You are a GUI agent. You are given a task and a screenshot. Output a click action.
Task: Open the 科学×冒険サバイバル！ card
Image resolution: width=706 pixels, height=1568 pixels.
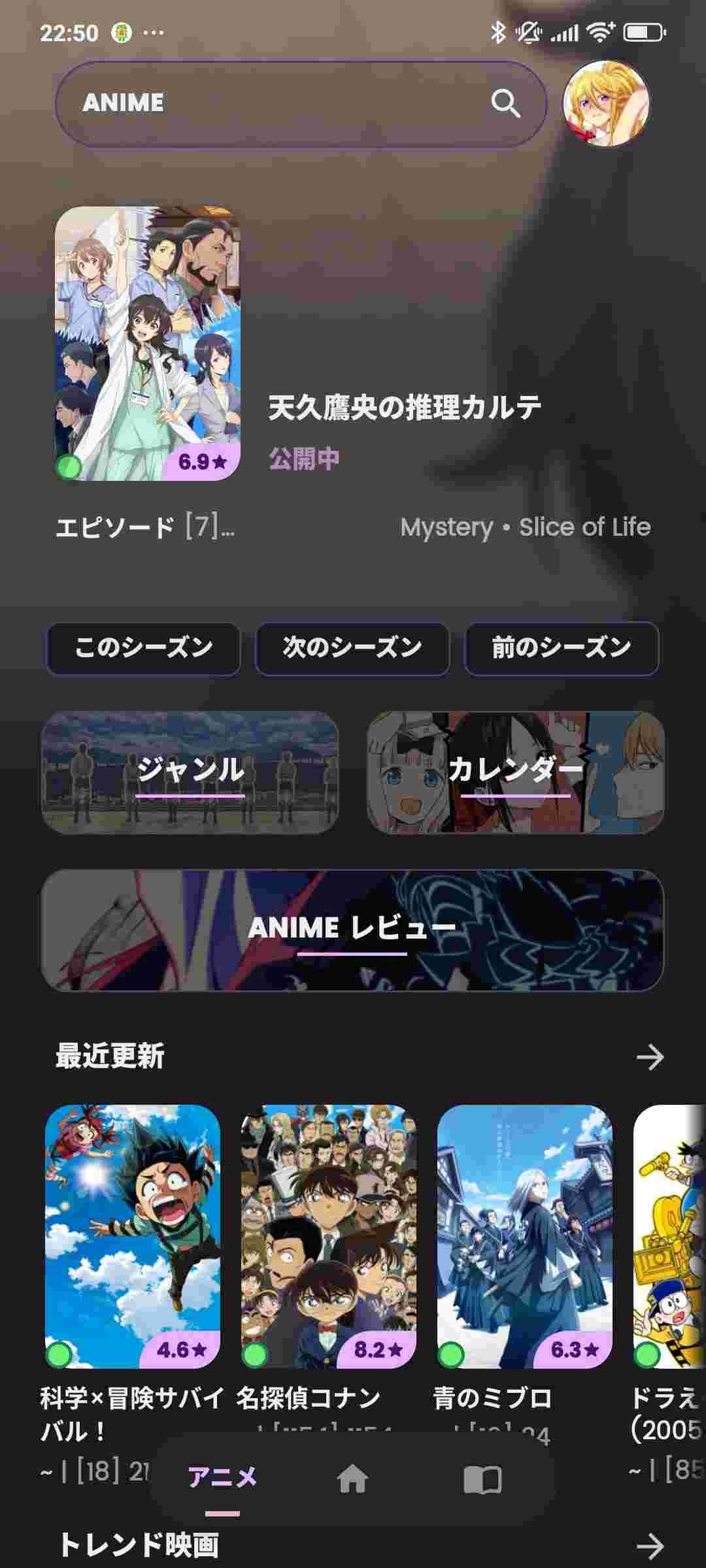(x=133, y=1236)
